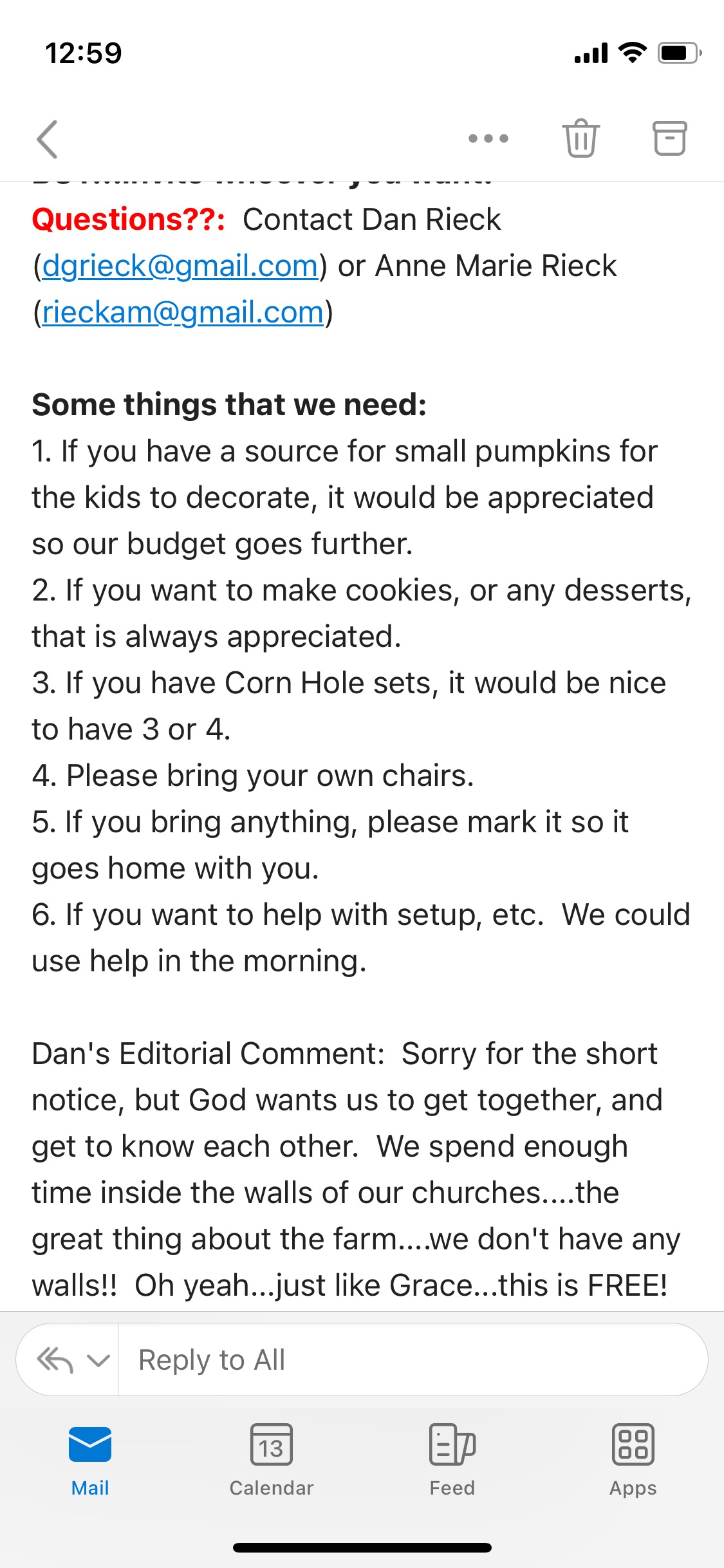Screen dimensions: 724x1568
Task: Switch to the Mail tab
Action: (x=90, y=1459)
